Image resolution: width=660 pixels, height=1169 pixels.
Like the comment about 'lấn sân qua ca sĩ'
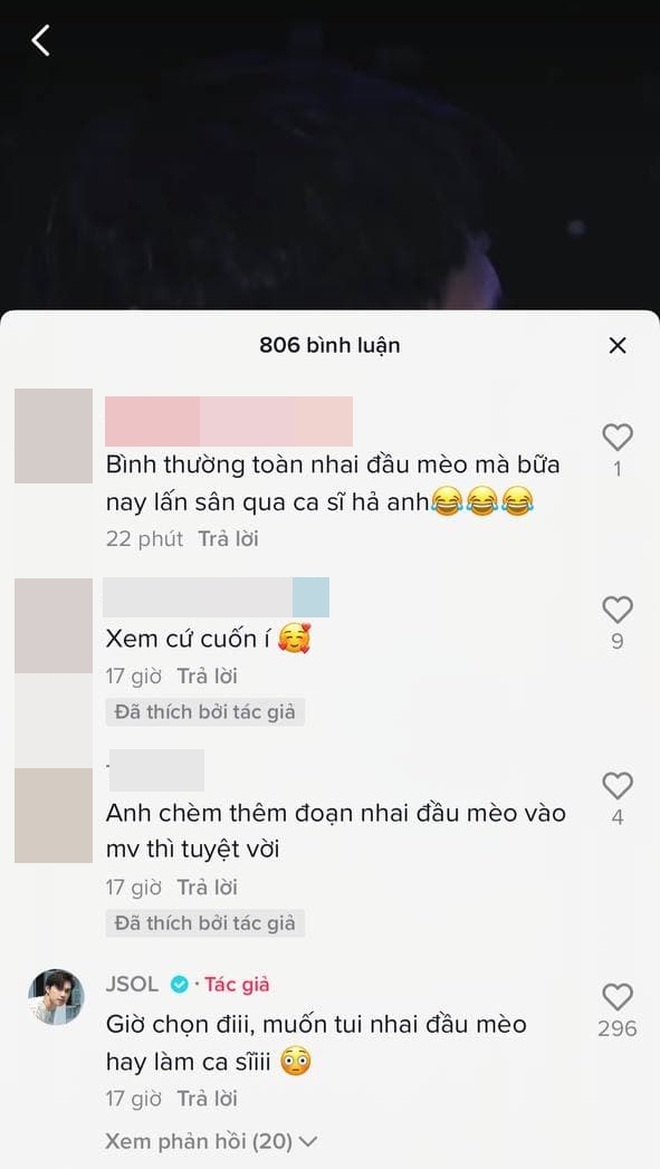click(617, 437)
